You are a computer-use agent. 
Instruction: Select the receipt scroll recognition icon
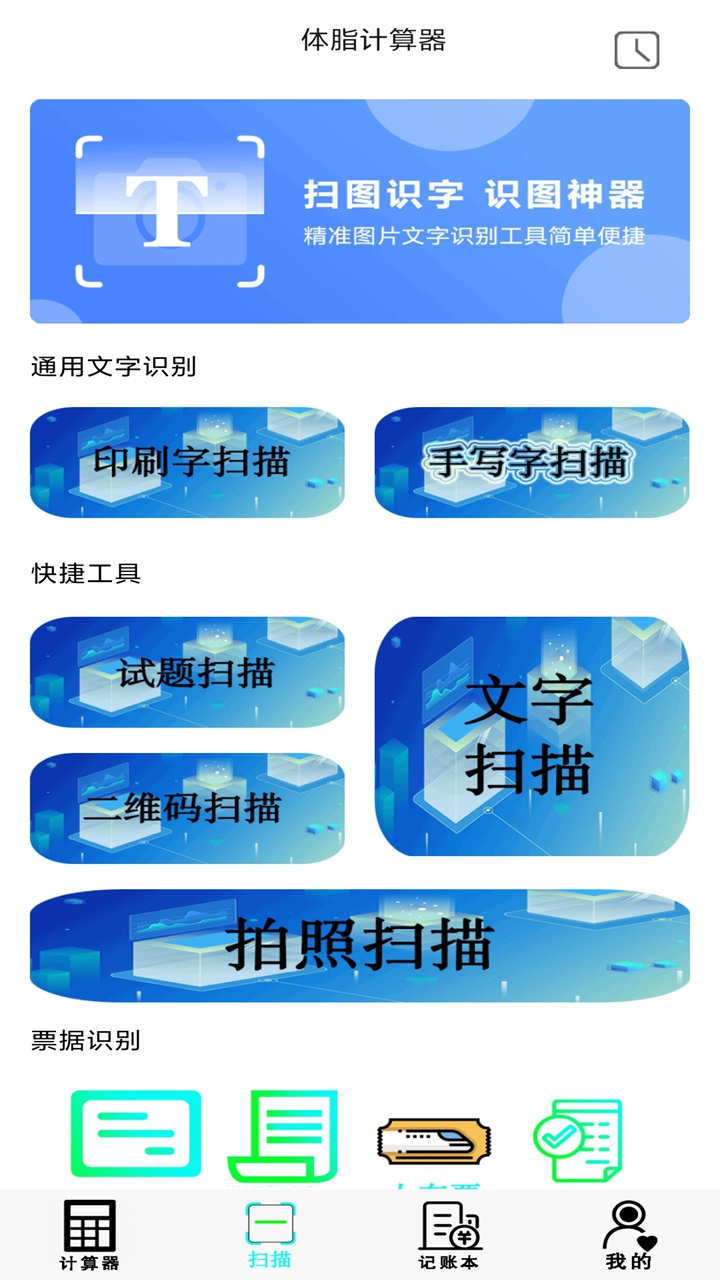click(283, 1137)
